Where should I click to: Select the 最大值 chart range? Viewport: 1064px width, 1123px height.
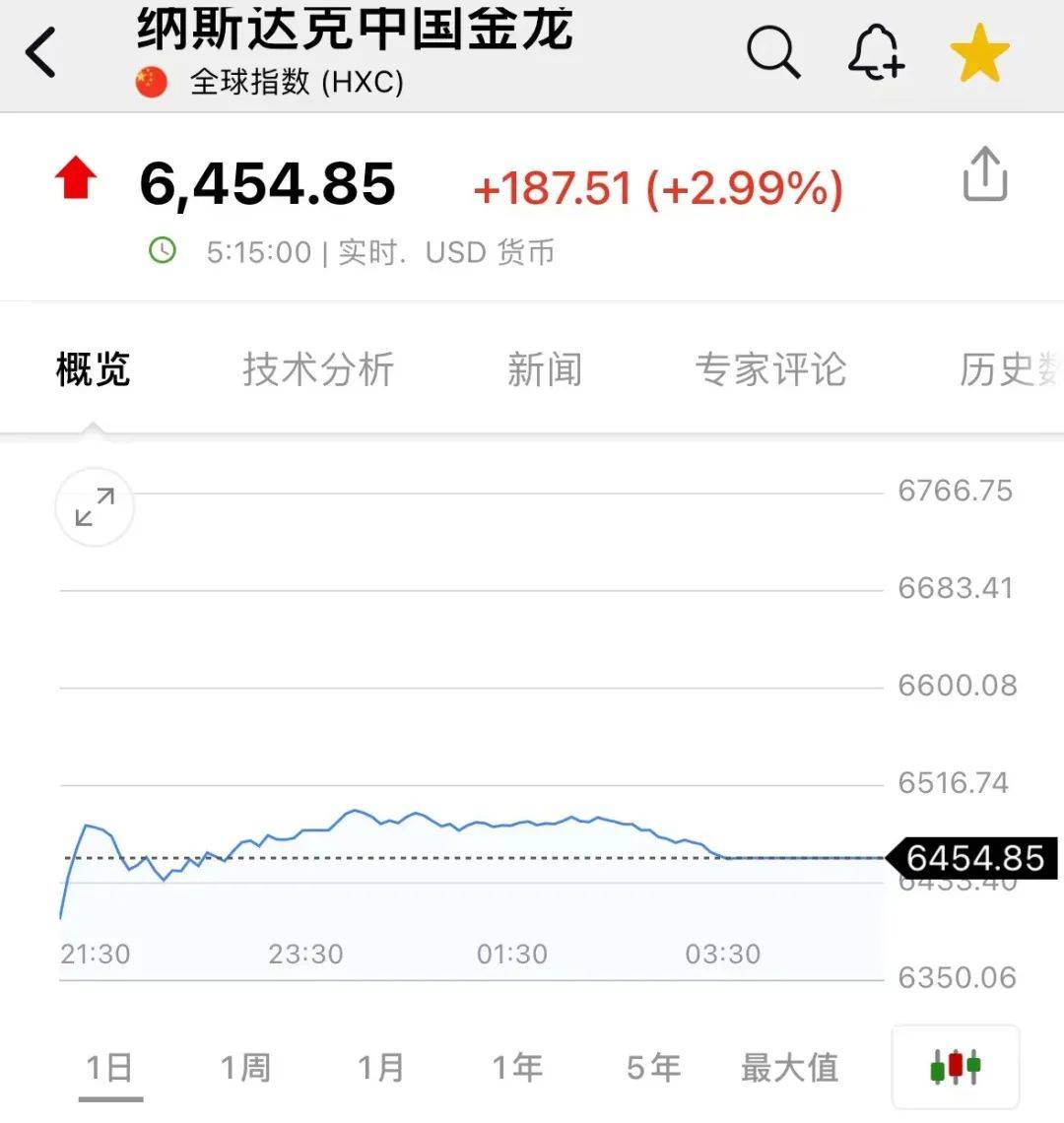point(789,1068)
